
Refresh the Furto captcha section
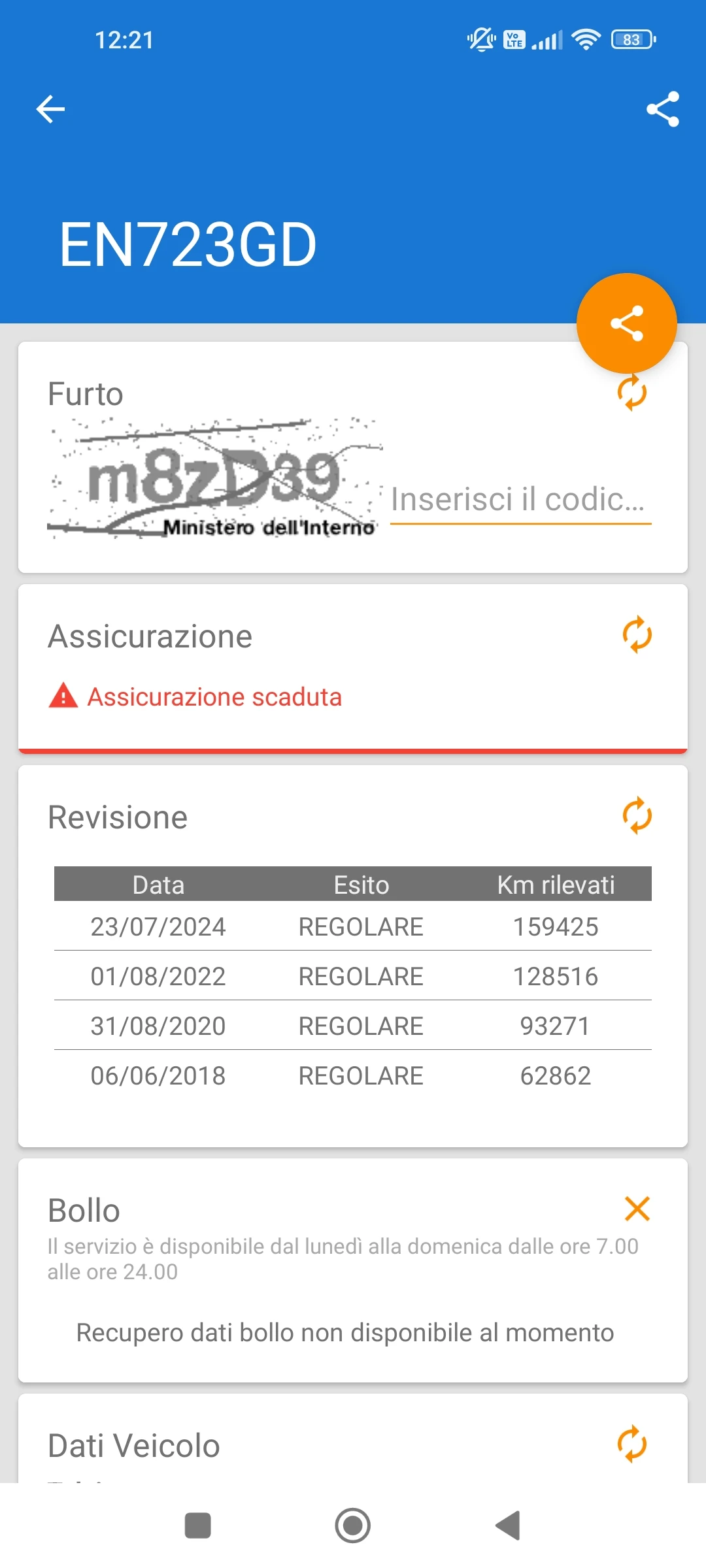(x=632, y=394)
